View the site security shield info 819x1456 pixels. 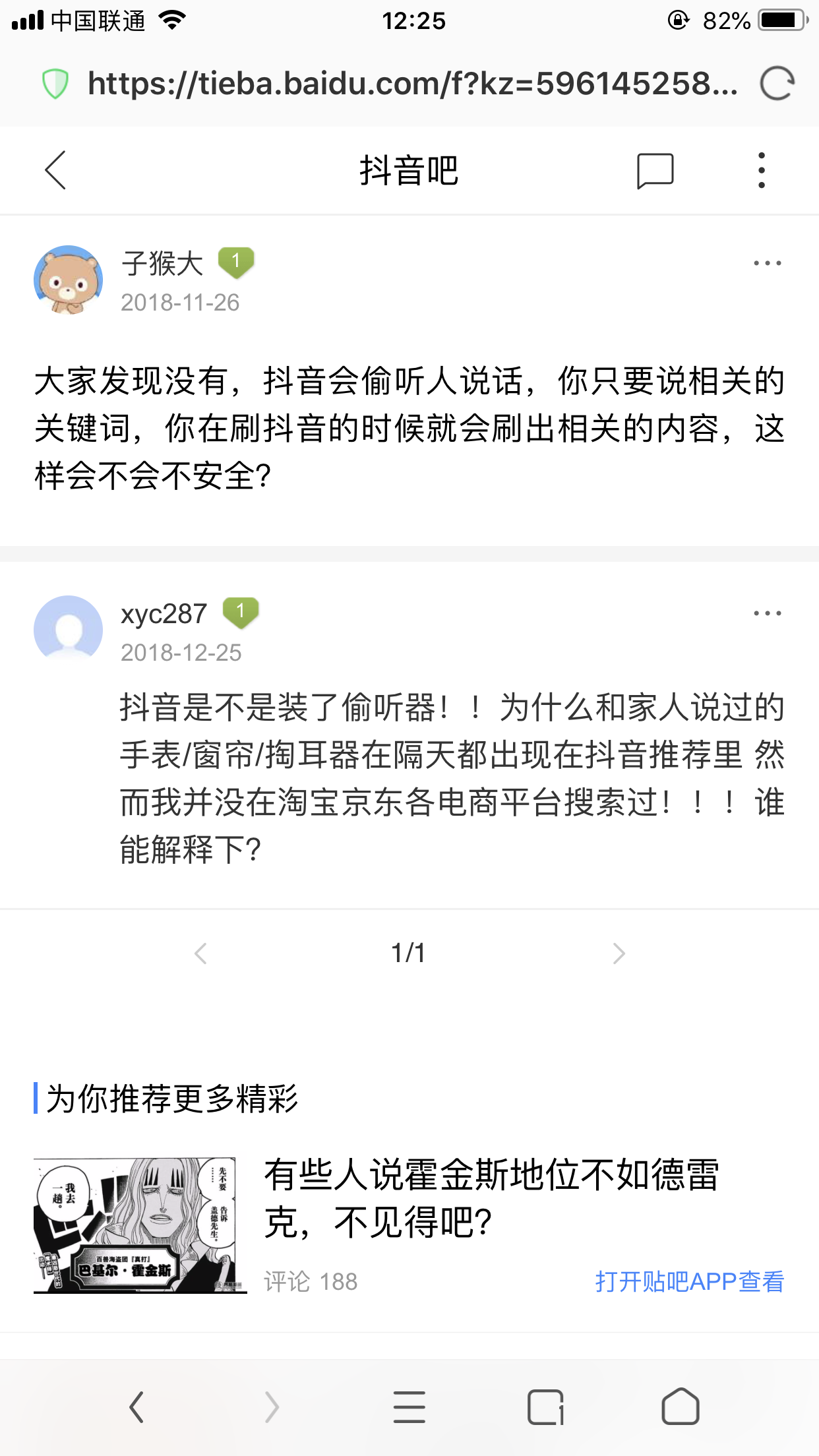55,84
